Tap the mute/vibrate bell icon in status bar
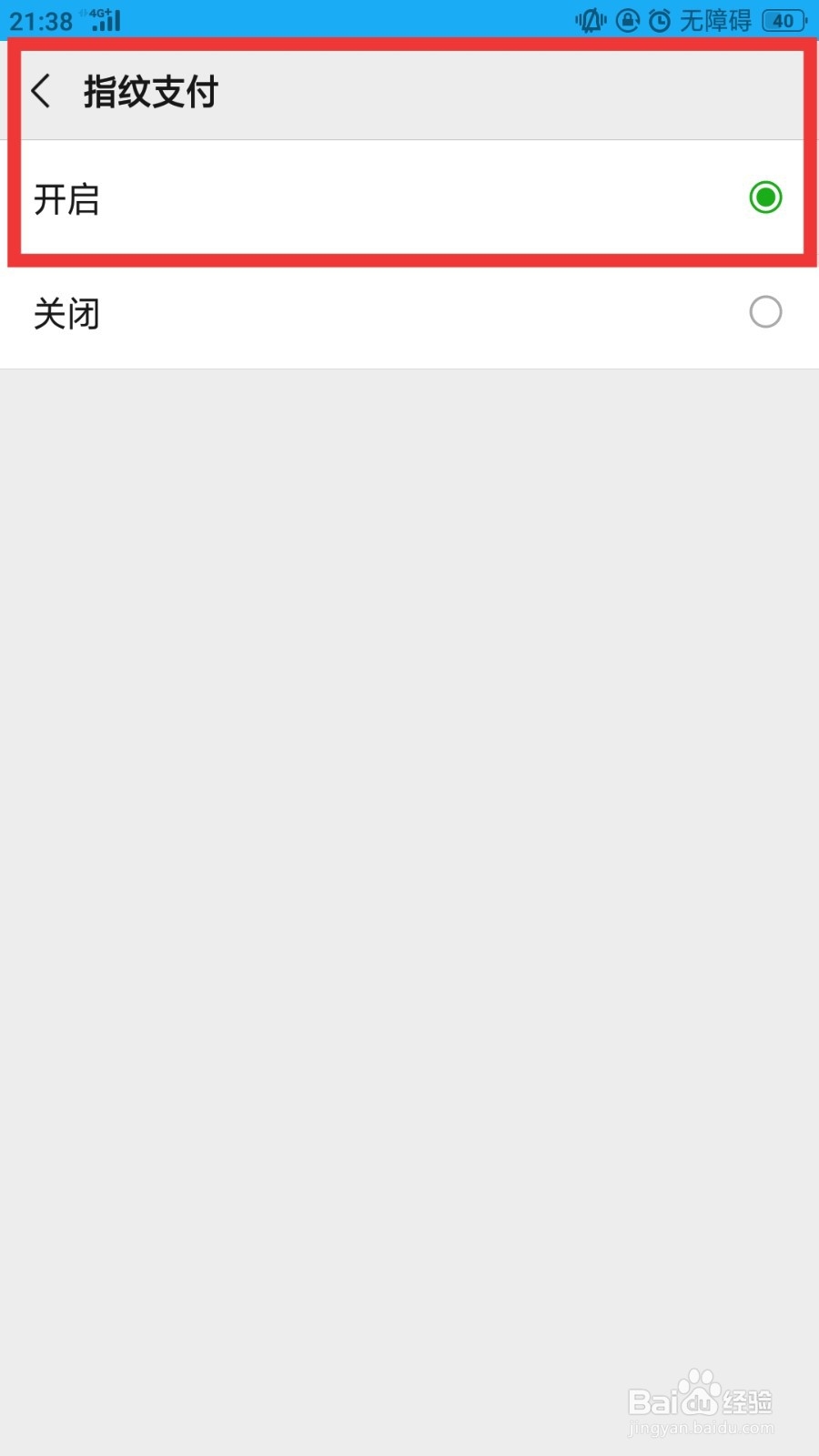This screenshot has height=1456, width=819. (590, 20)
